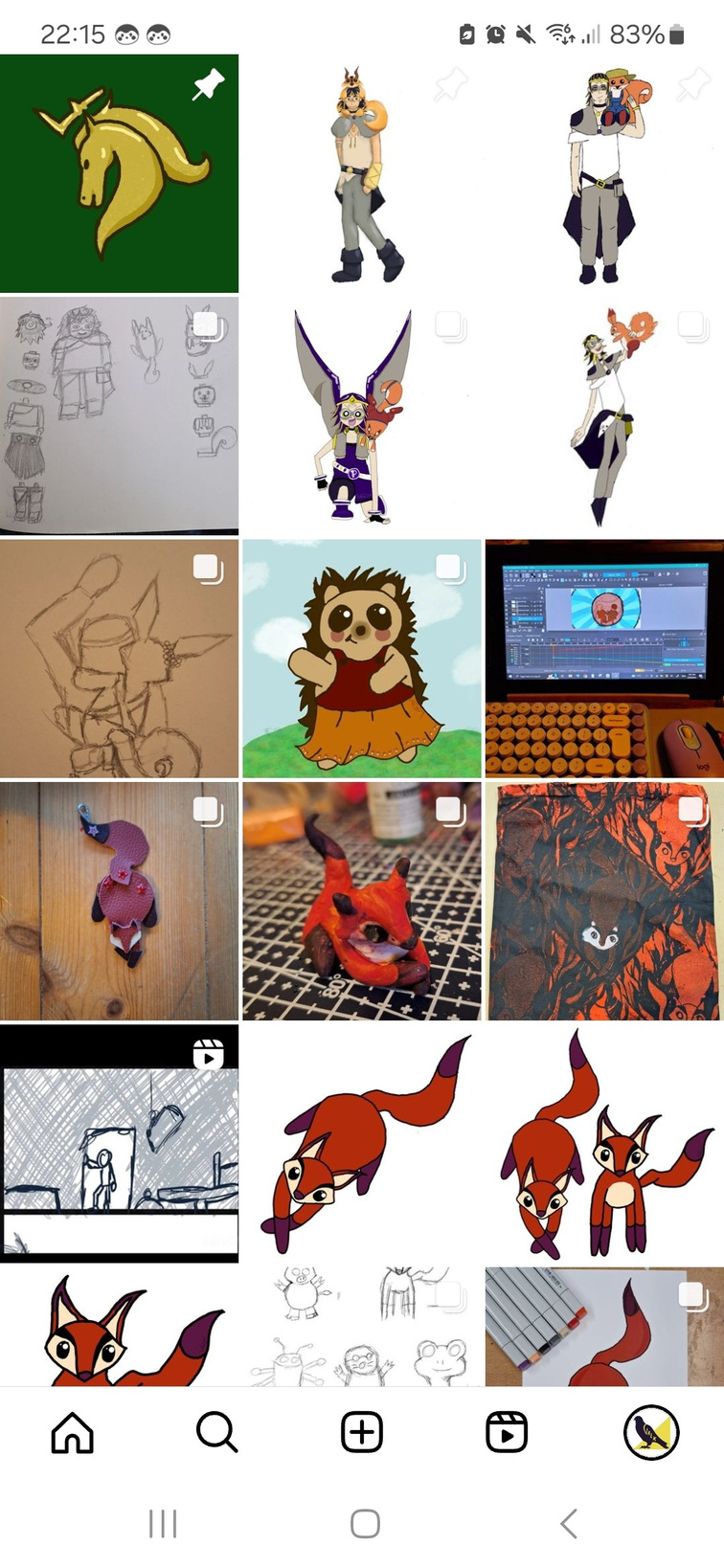Open the computer monitor and keyboard photo
This screenshot has height=1568, width=724.
tap(604, 659)
